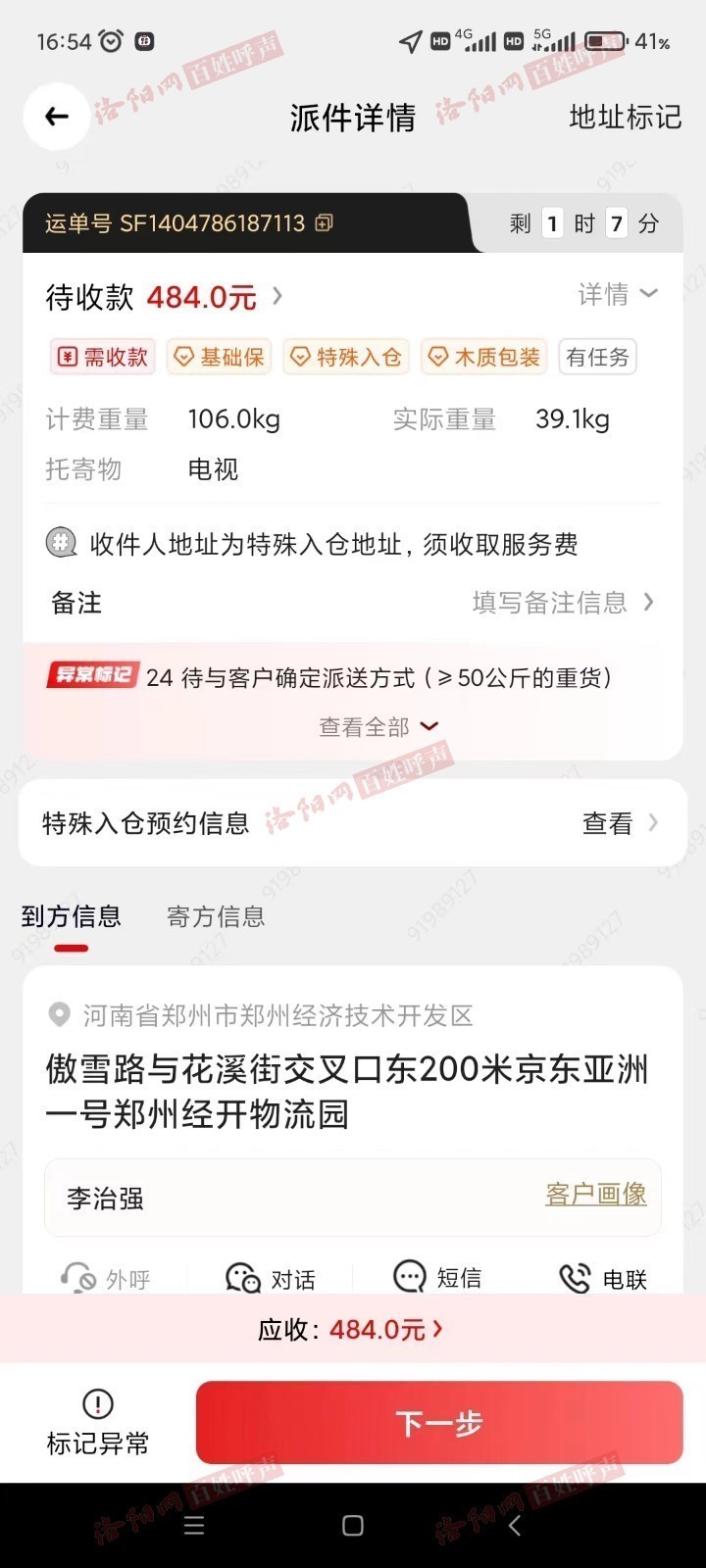Copy the waybill number SF1404786187113
Screen dimensions: 706x1568
coord(325,223)
